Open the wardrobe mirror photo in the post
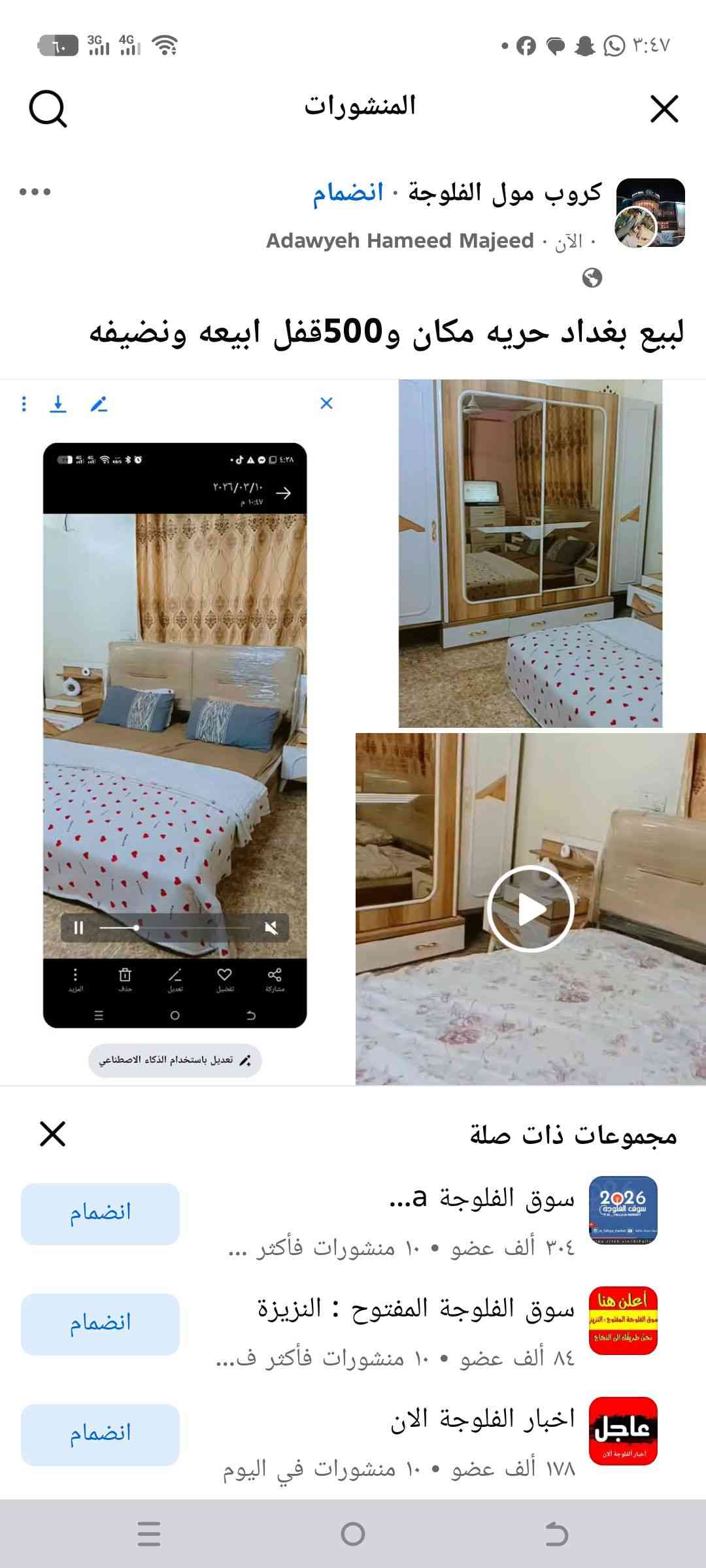The height and width of the screenshot is (1568, 706). coord(530,553)
